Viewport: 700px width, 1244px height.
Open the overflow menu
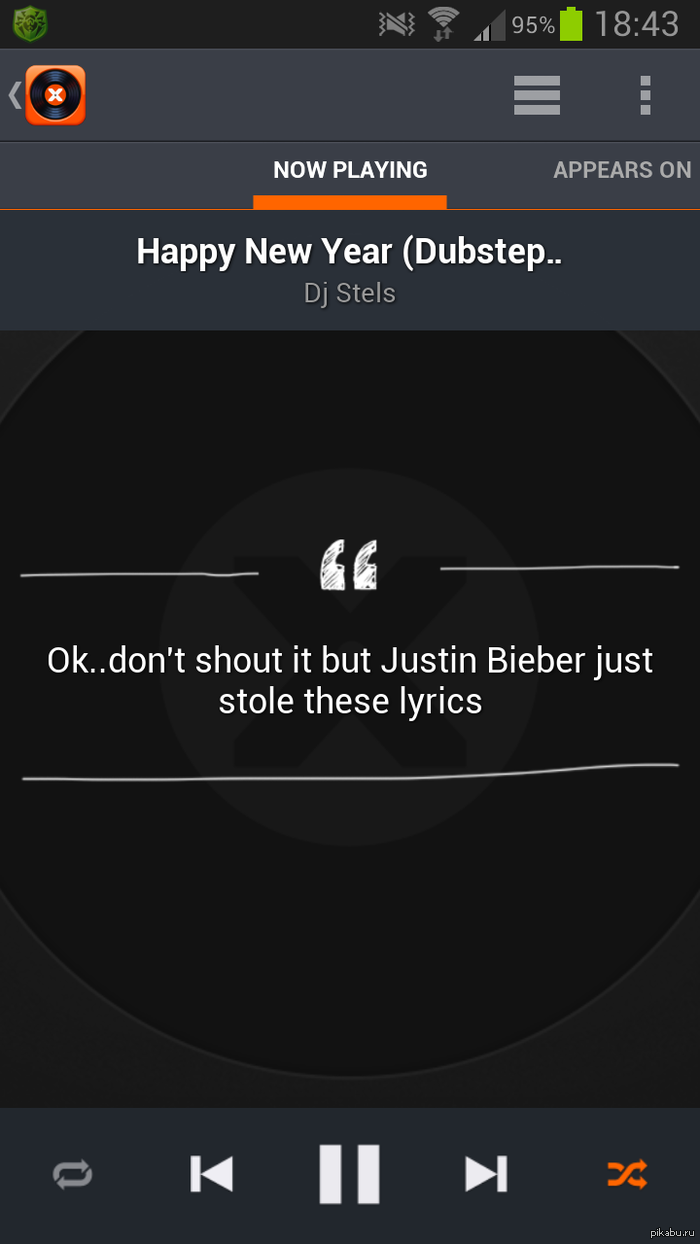point(645,95)
